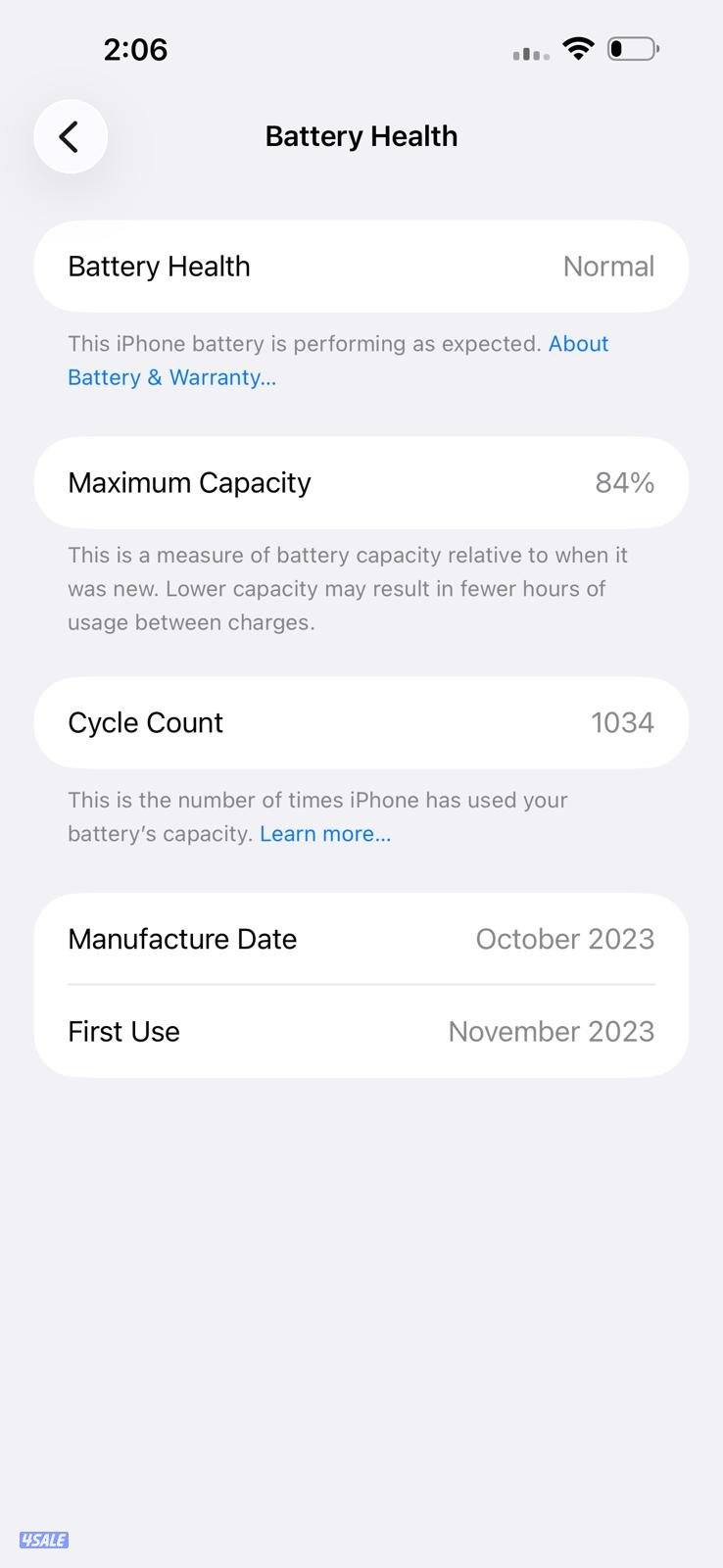Screen dimensions: 723x1568
Task: Tap the Battery Health title
Action: (361, 136)
